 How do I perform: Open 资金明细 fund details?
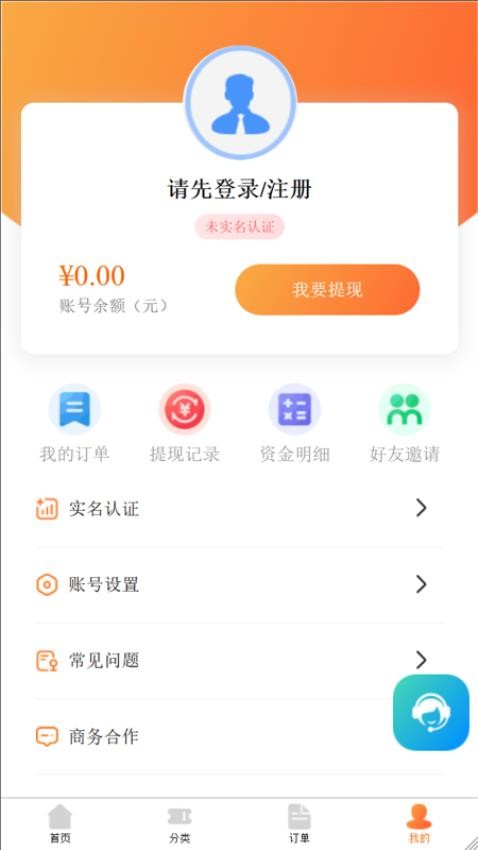[x=295, y=423]
